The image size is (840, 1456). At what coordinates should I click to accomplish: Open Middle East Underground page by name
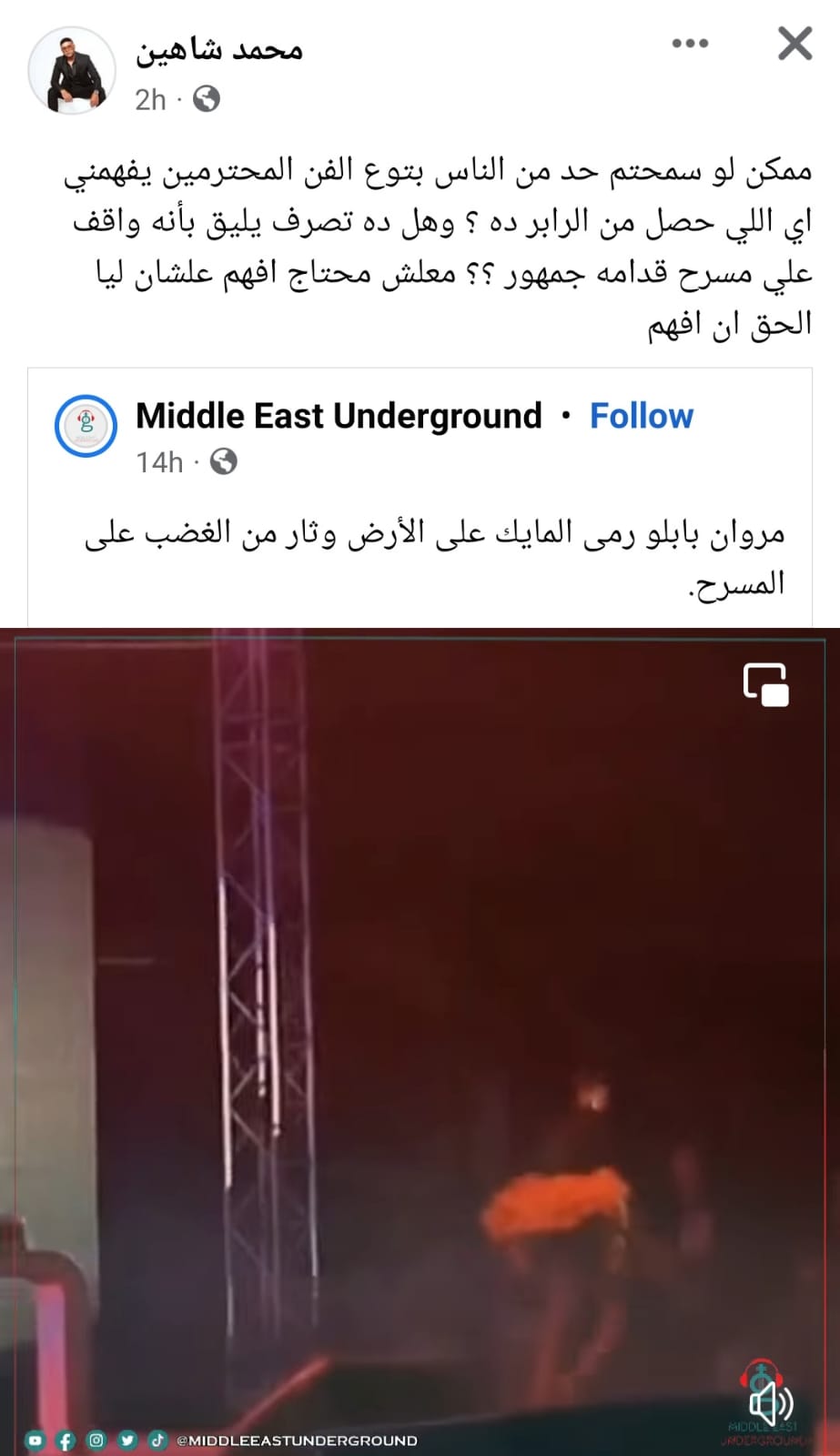tap(339, 416)
